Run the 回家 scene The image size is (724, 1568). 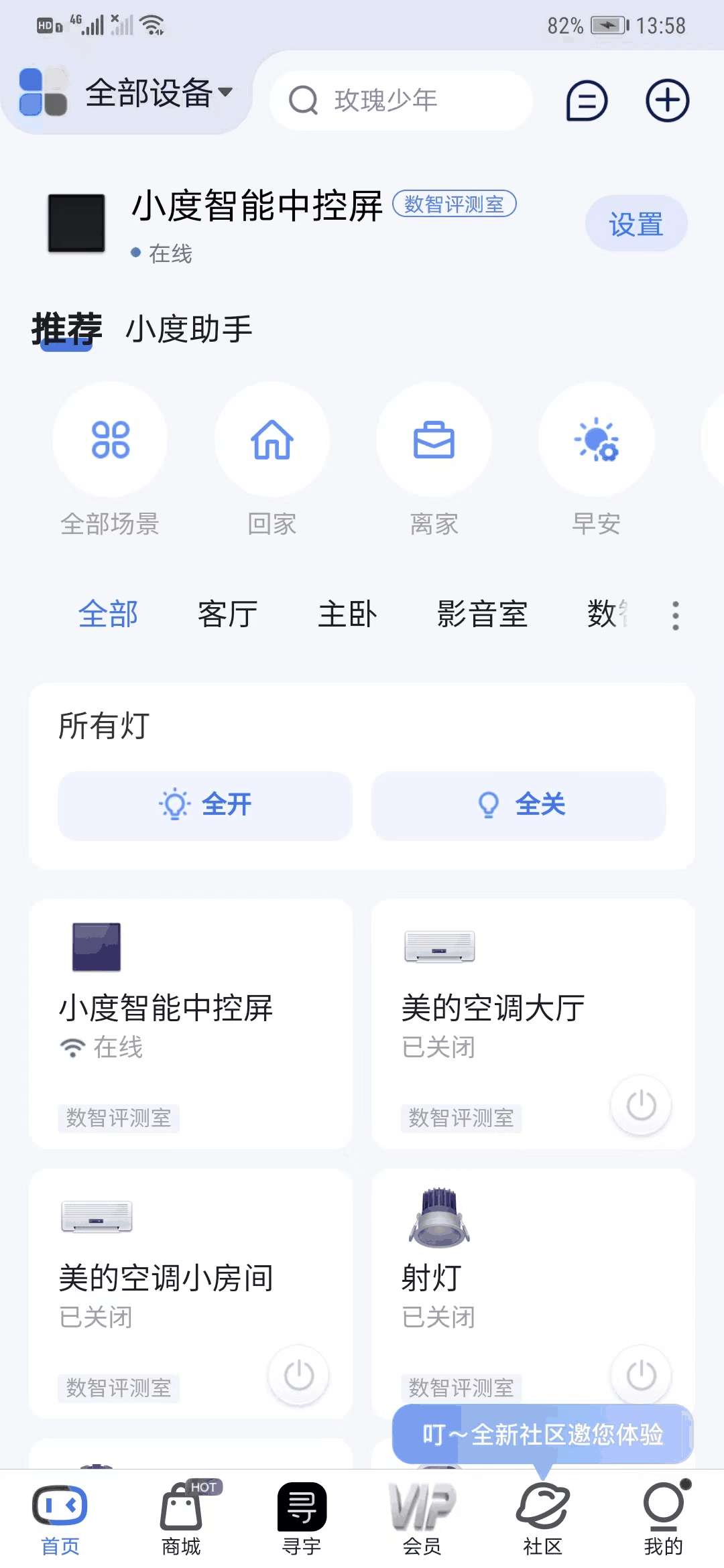(272, 440)
